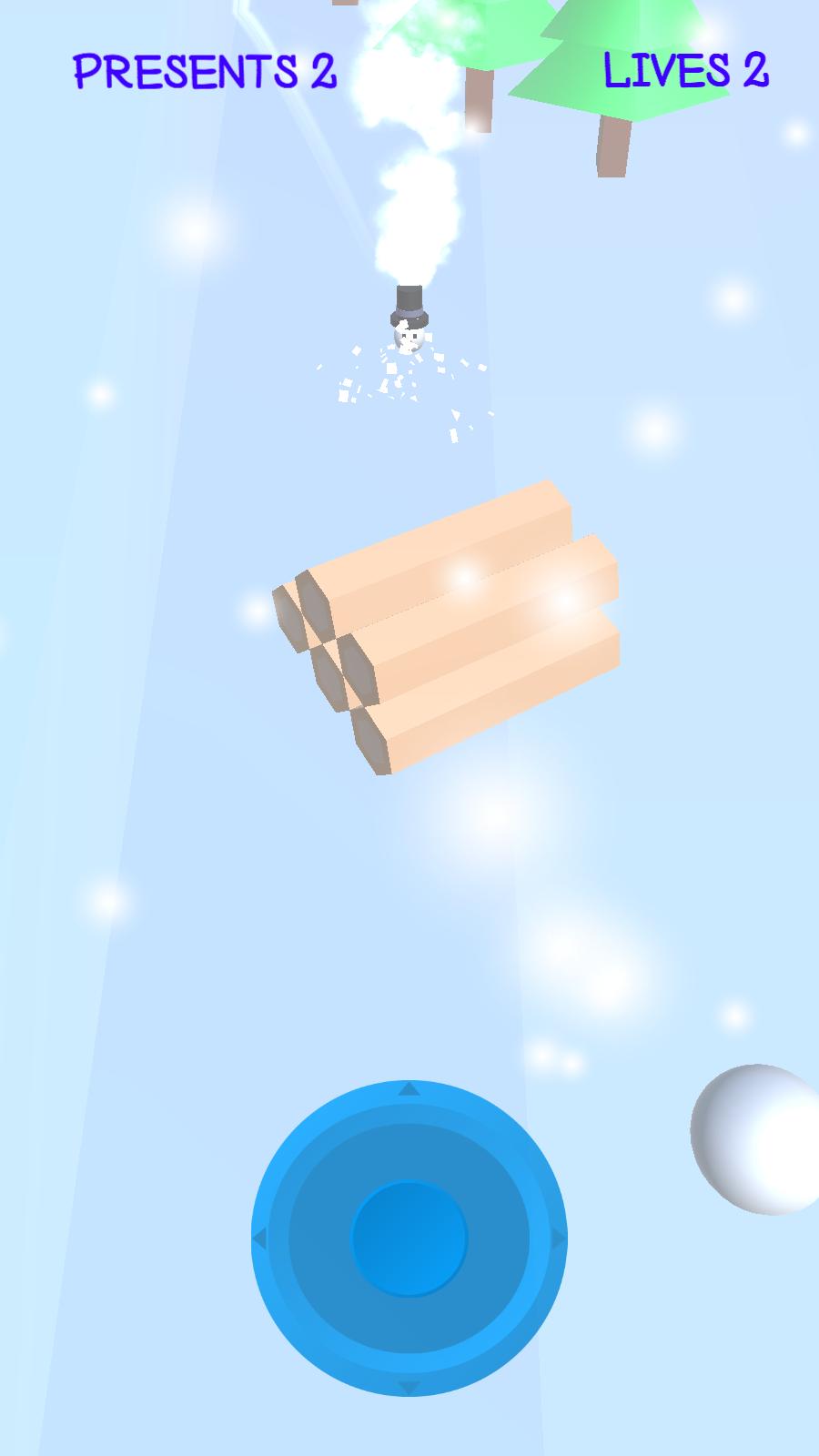Tap the joystick's up arrow

click(x=409, y=1089)
